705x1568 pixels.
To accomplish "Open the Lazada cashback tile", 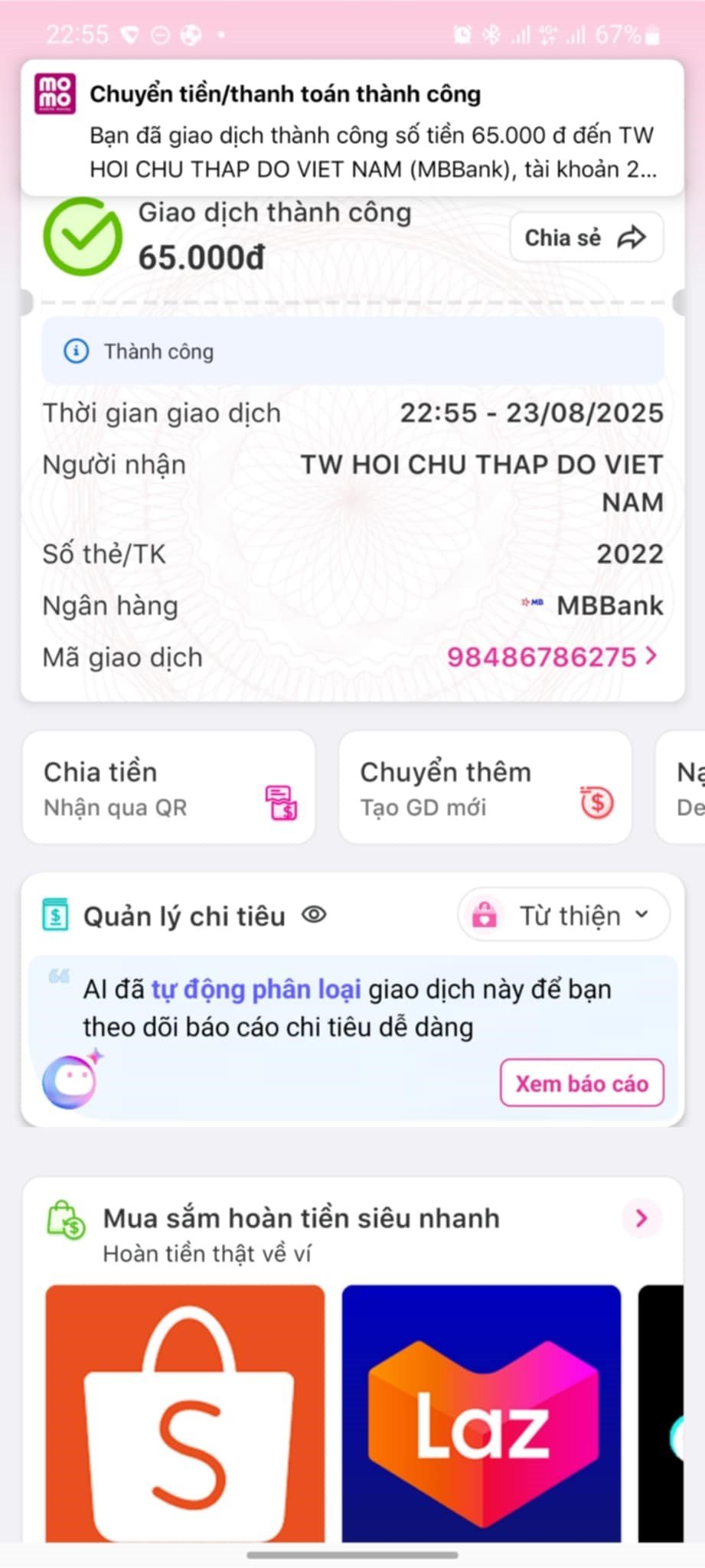I will (481, 1413).
